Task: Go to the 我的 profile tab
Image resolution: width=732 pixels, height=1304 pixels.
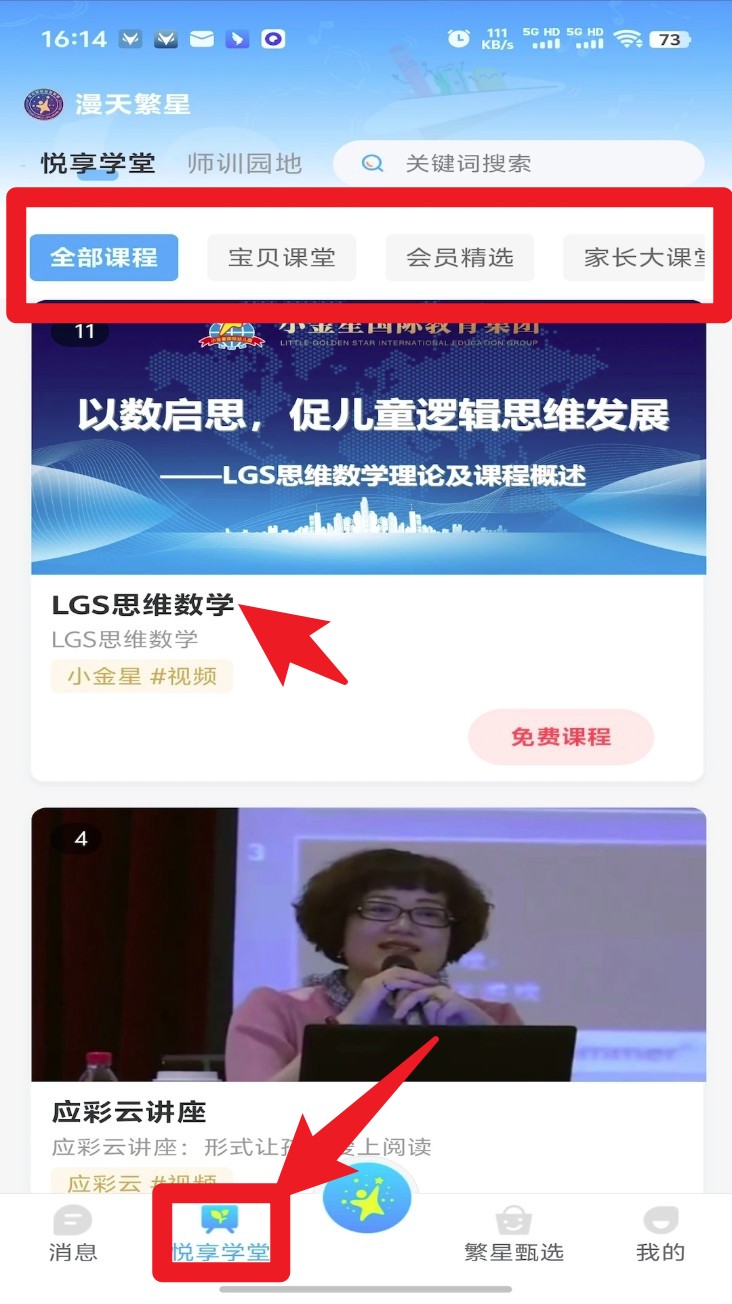Action: coord(660,1233)
